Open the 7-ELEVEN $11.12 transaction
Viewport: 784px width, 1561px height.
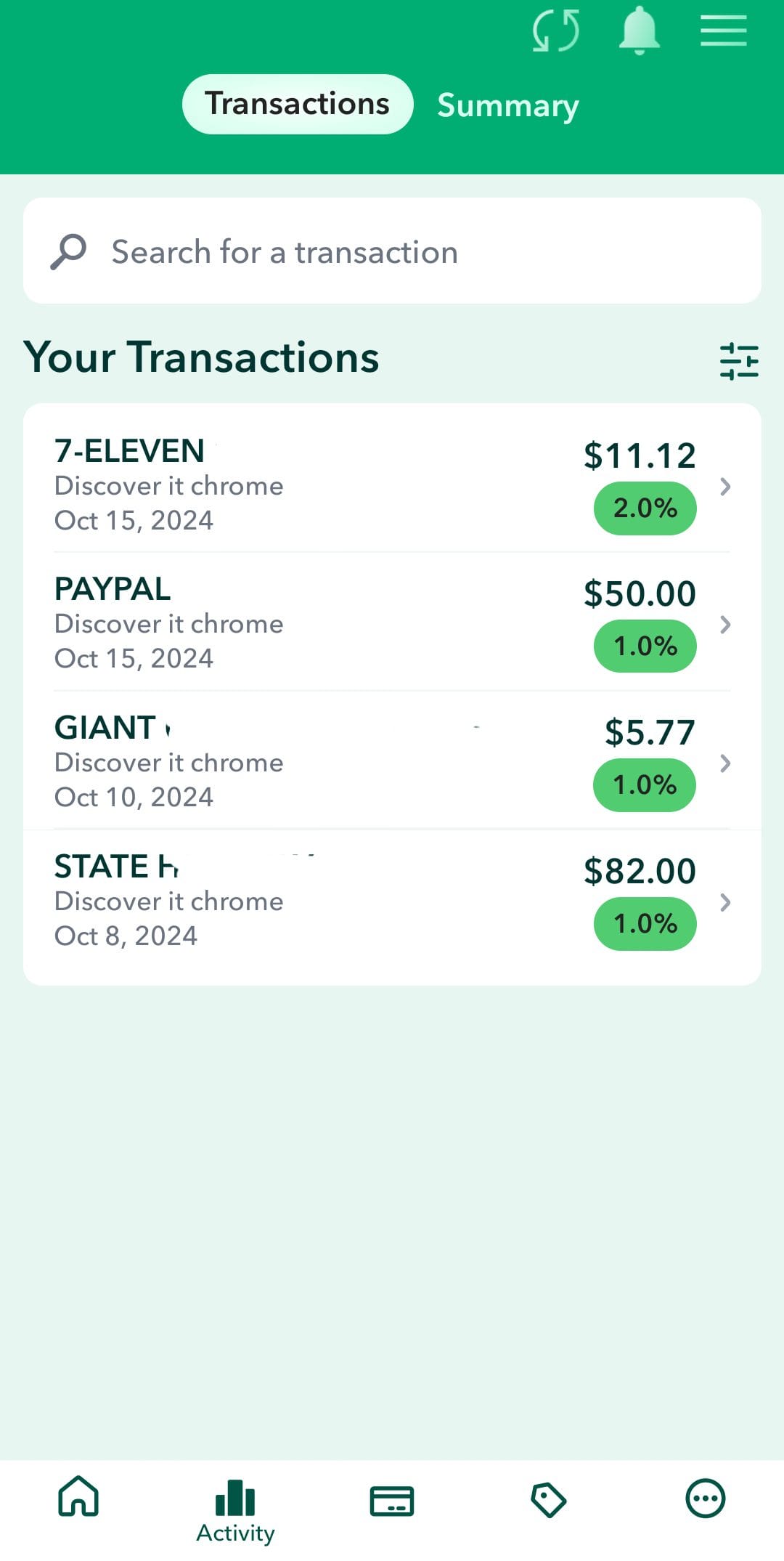tap(392, 484)
